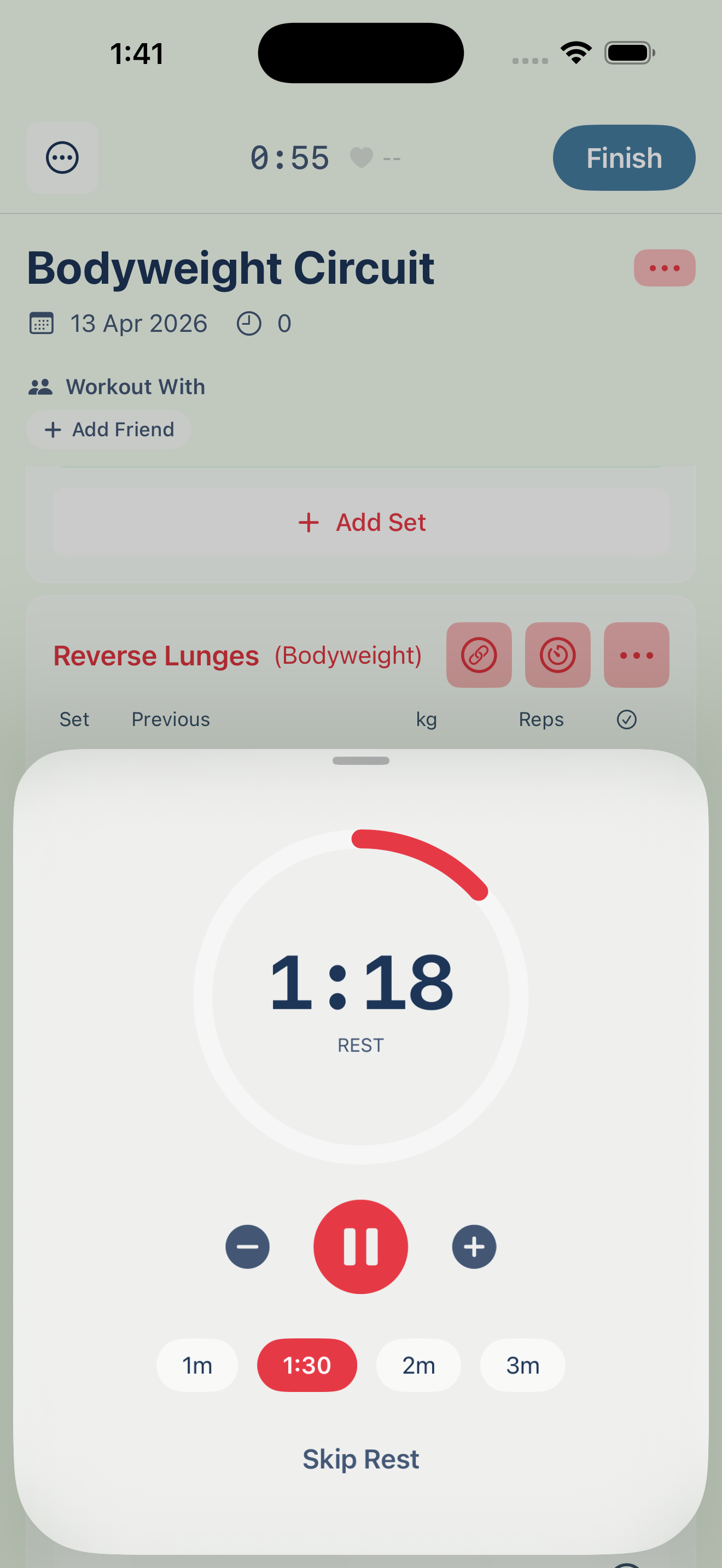Set rest duration to 2m

tap(418, 1365)
